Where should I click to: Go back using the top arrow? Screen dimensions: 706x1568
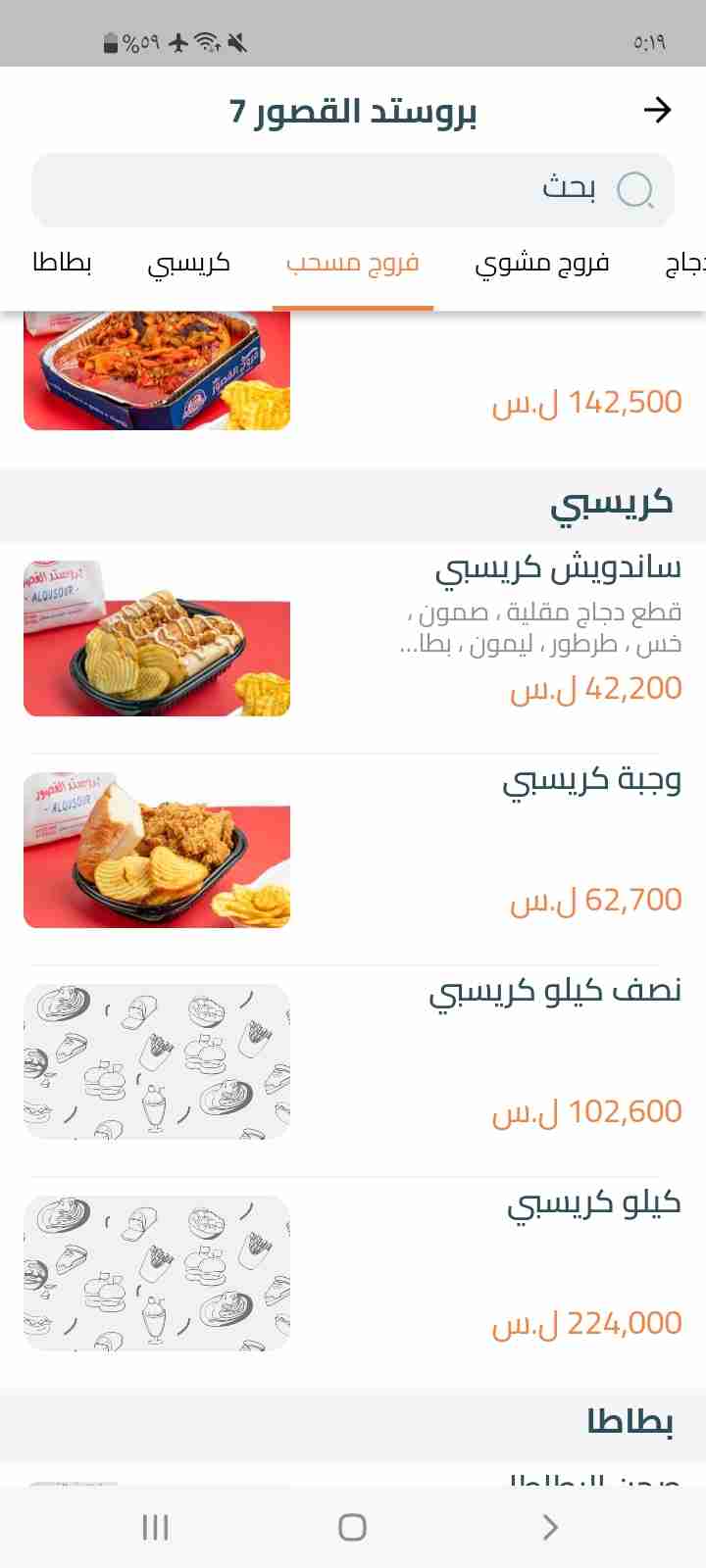[x=657, y=110]
